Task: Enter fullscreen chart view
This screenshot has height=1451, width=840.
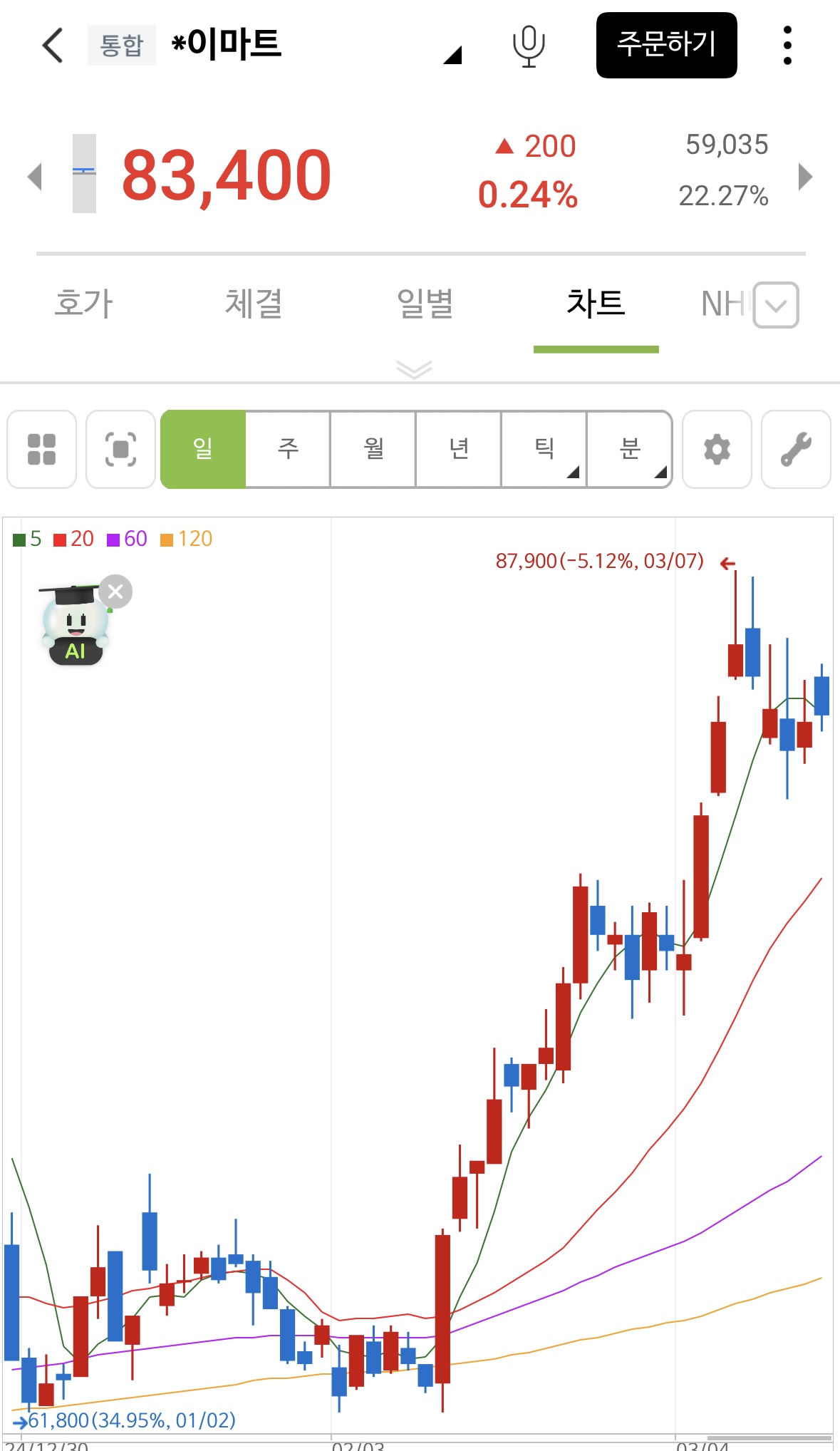Action: point(120,450)
